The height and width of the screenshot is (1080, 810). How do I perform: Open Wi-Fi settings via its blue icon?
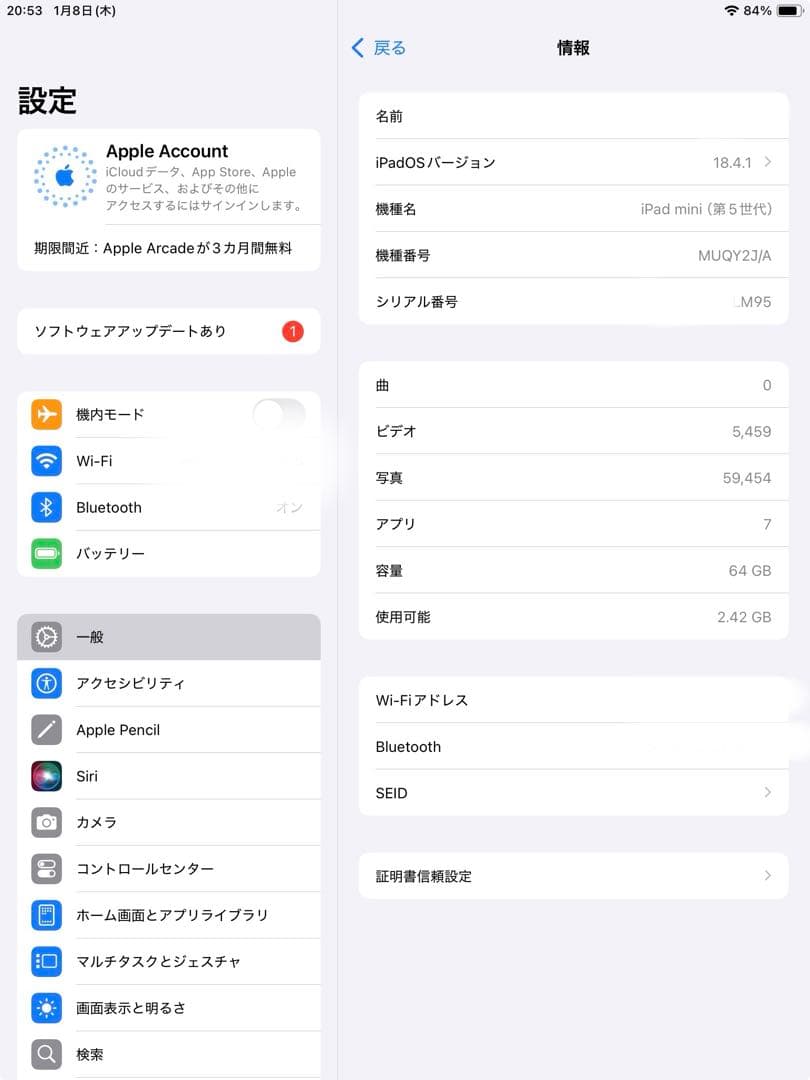(45, 461)
